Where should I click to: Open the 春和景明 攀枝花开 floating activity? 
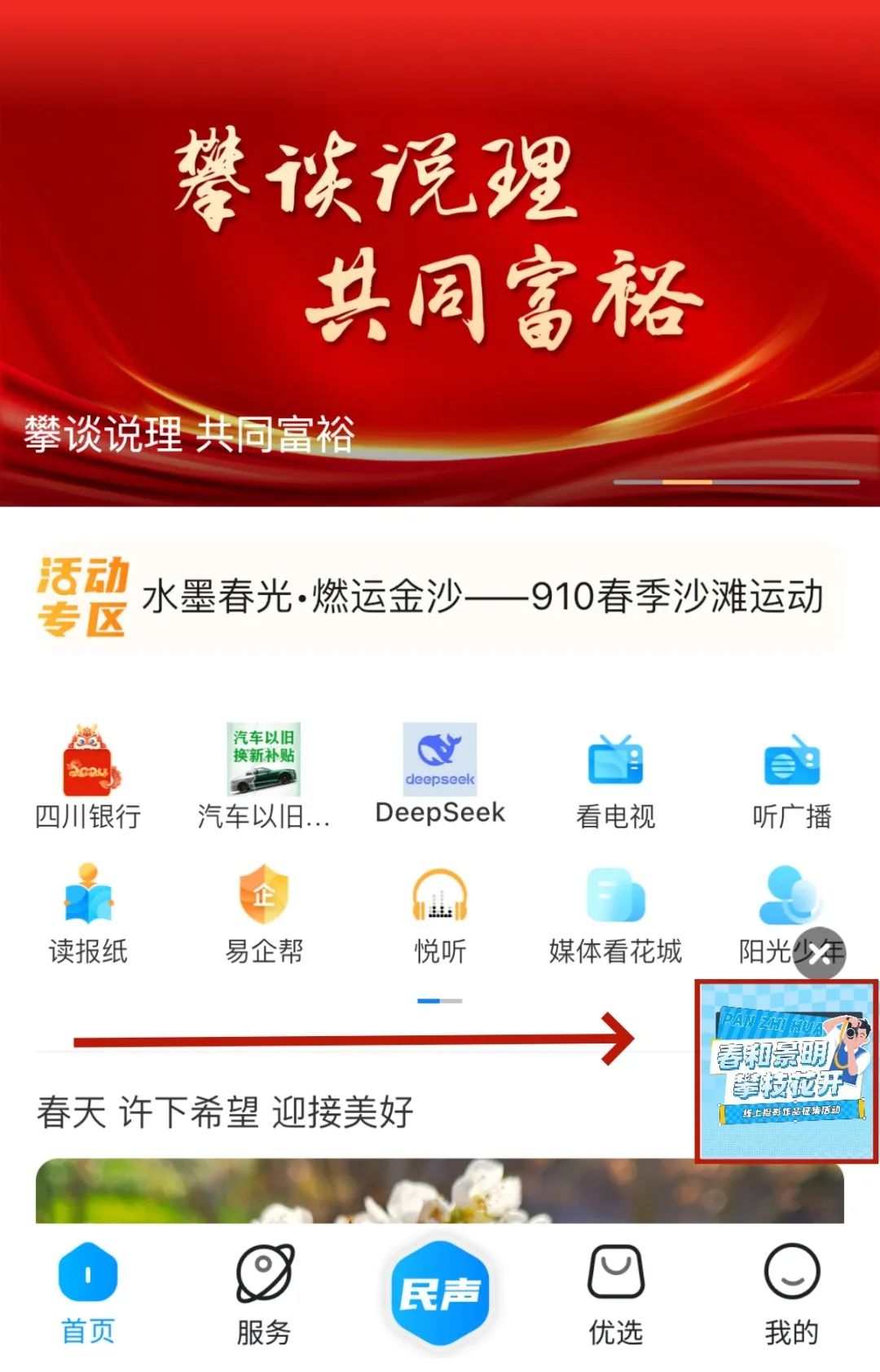click(x=786, y=1072)
